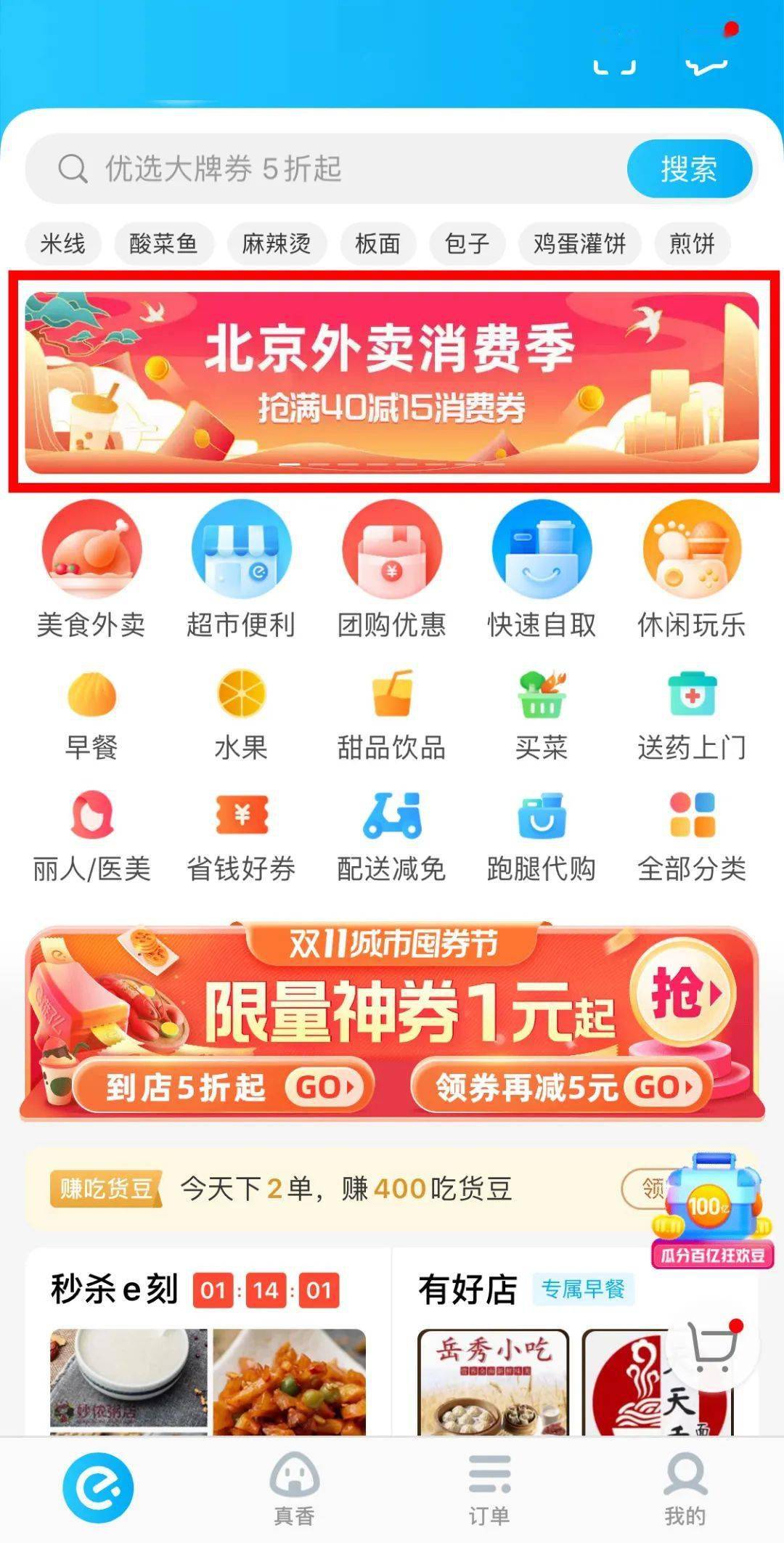Switch to the 订单 tab
784x1543 pixels.
click(x=489, y=1489)
